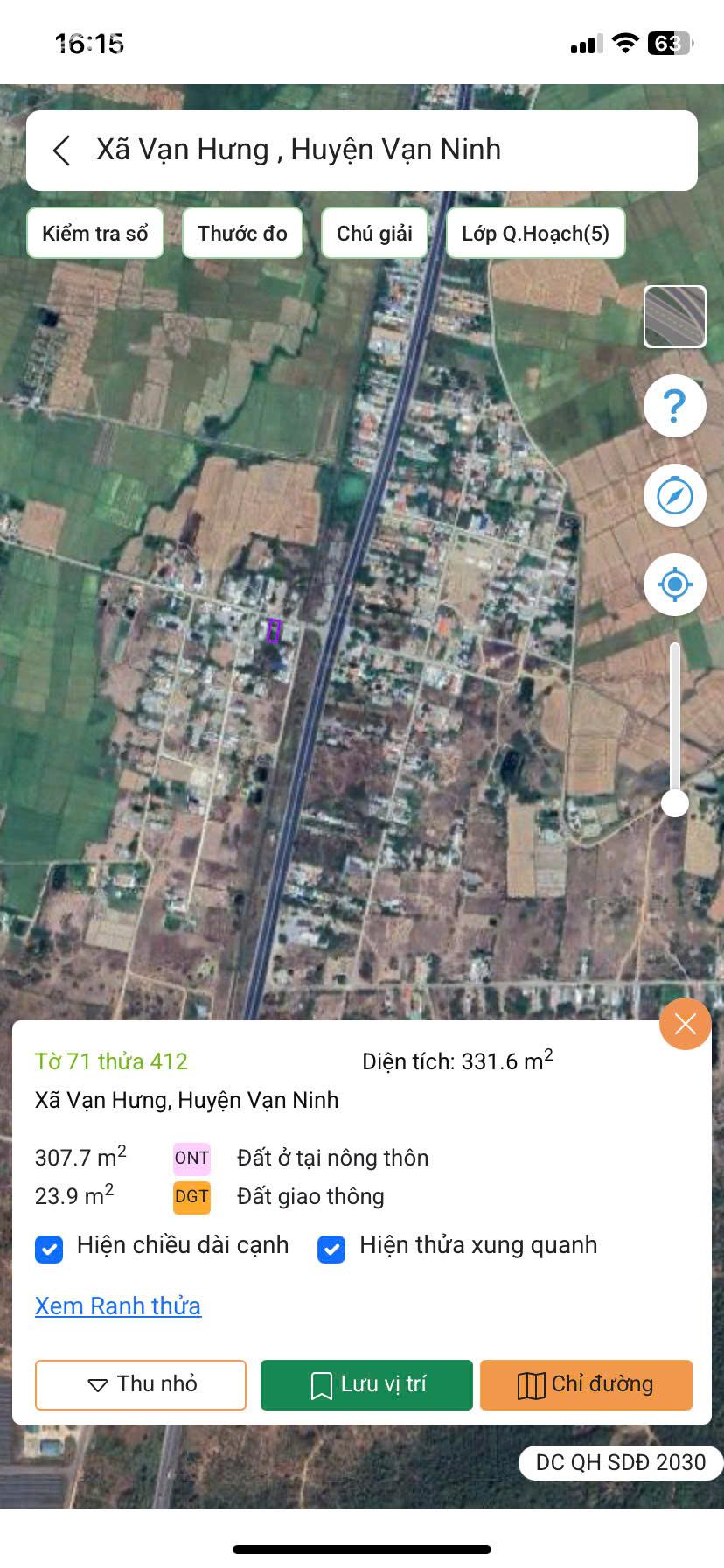Collapse the panel with Thu nhỏ
Viewport: 724px width, 1568px height.
(140, 1385)
